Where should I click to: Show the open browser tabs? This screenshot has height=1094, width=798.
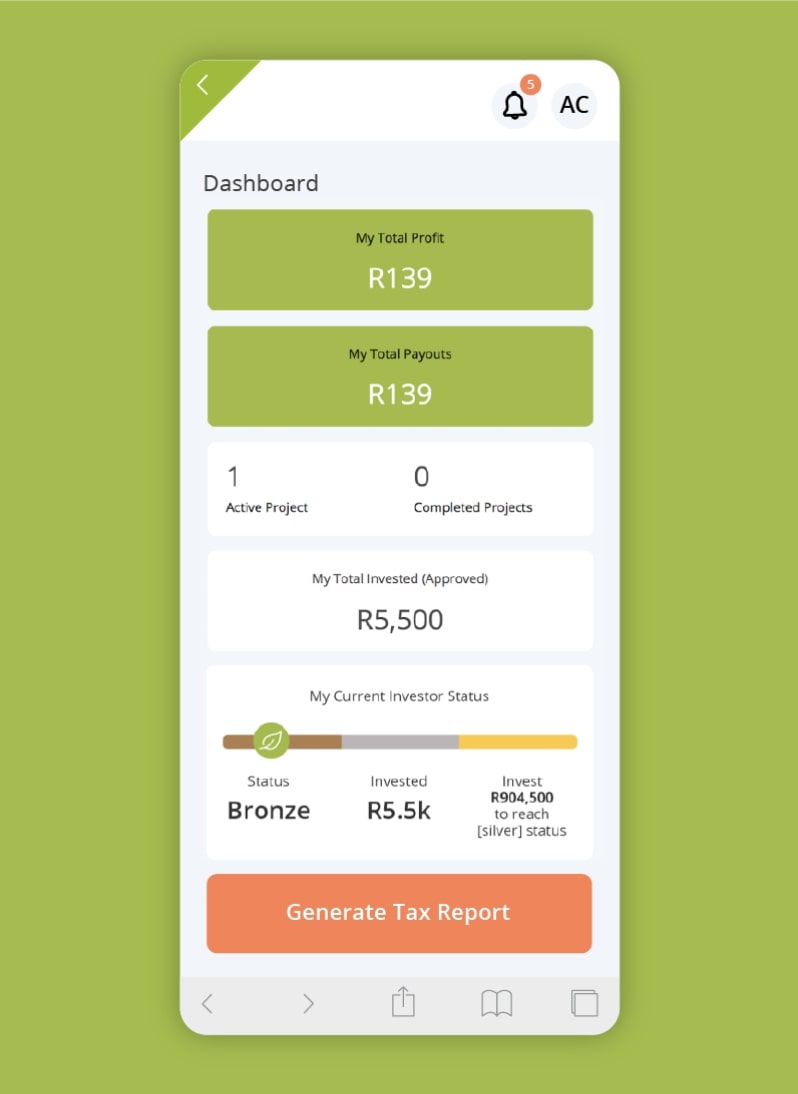[584, 1003]
